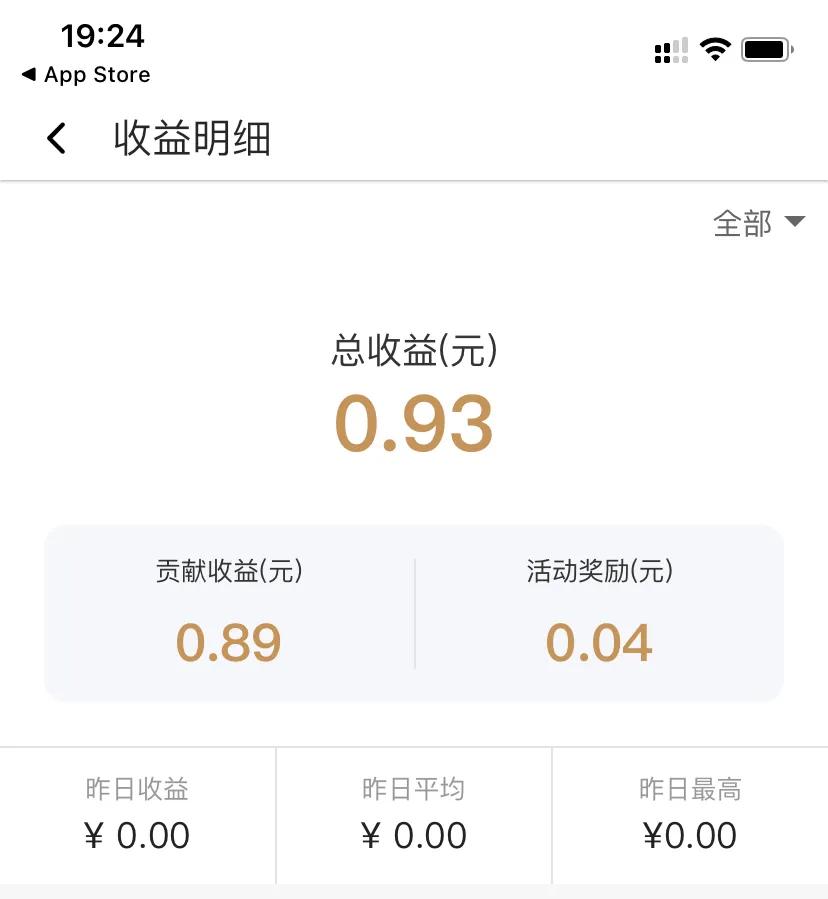Select the 昨日平均 value ¥0.00

(x=414, y=835)
